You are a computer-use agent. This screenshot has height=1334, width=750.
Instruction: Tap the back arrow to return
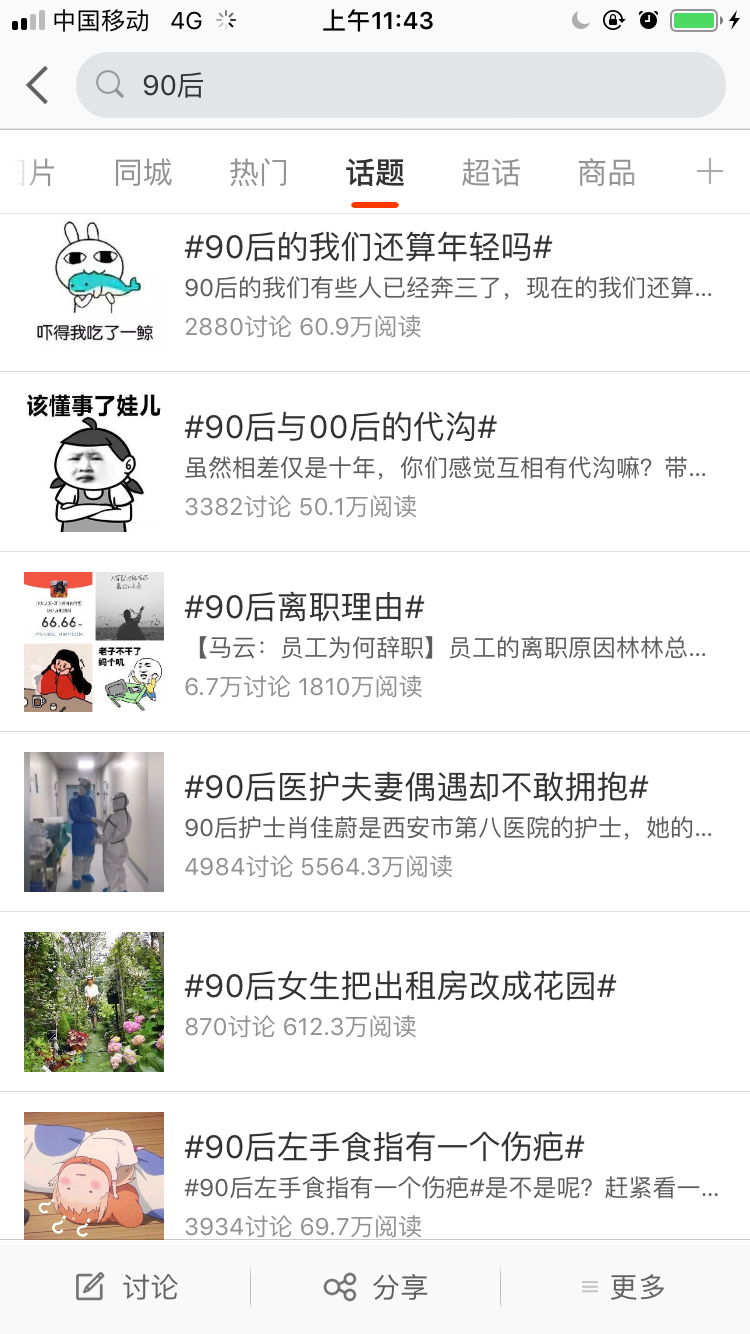[x=37, y=85]
